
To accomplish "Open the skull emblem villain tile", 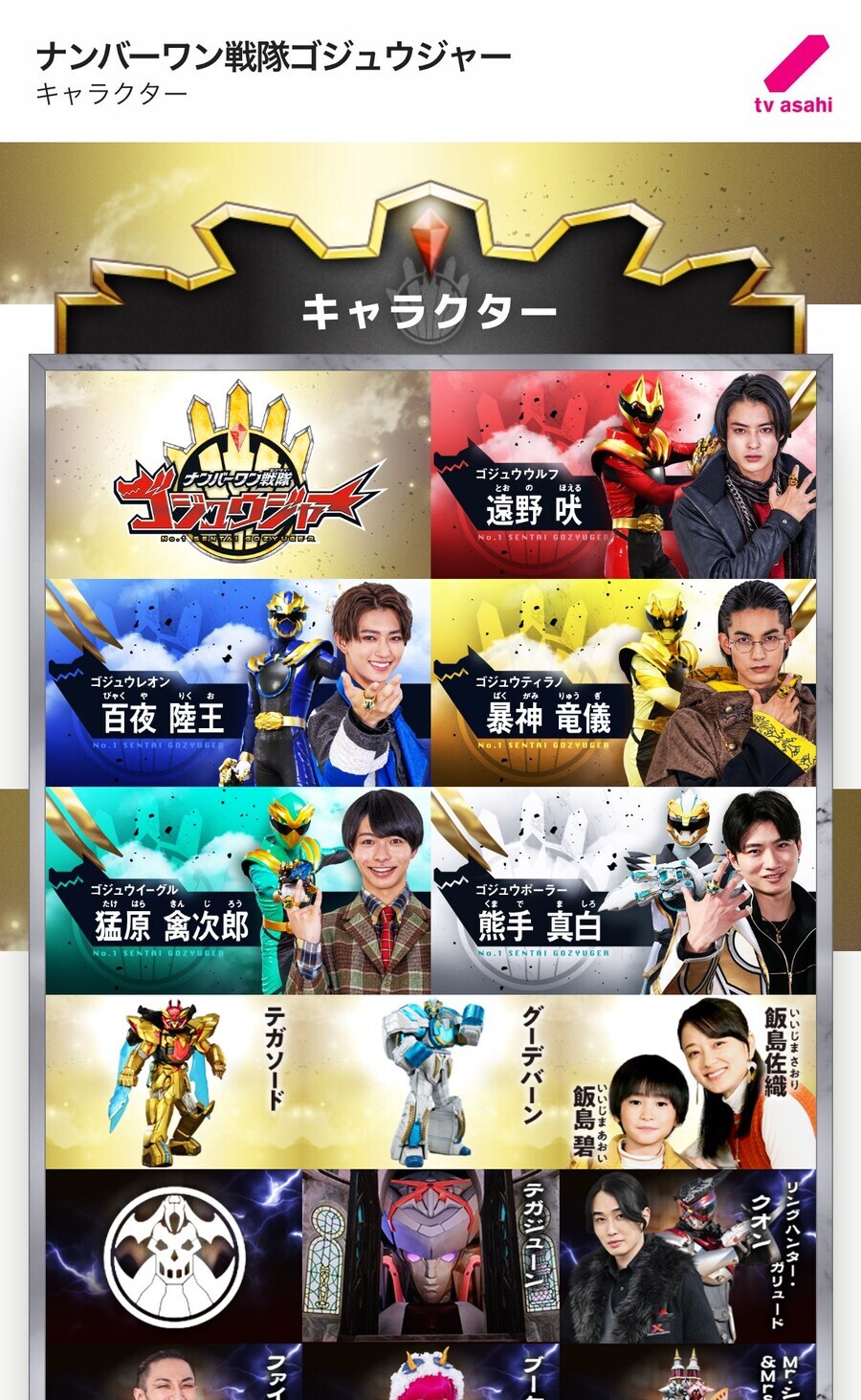I will point(174,1256).
